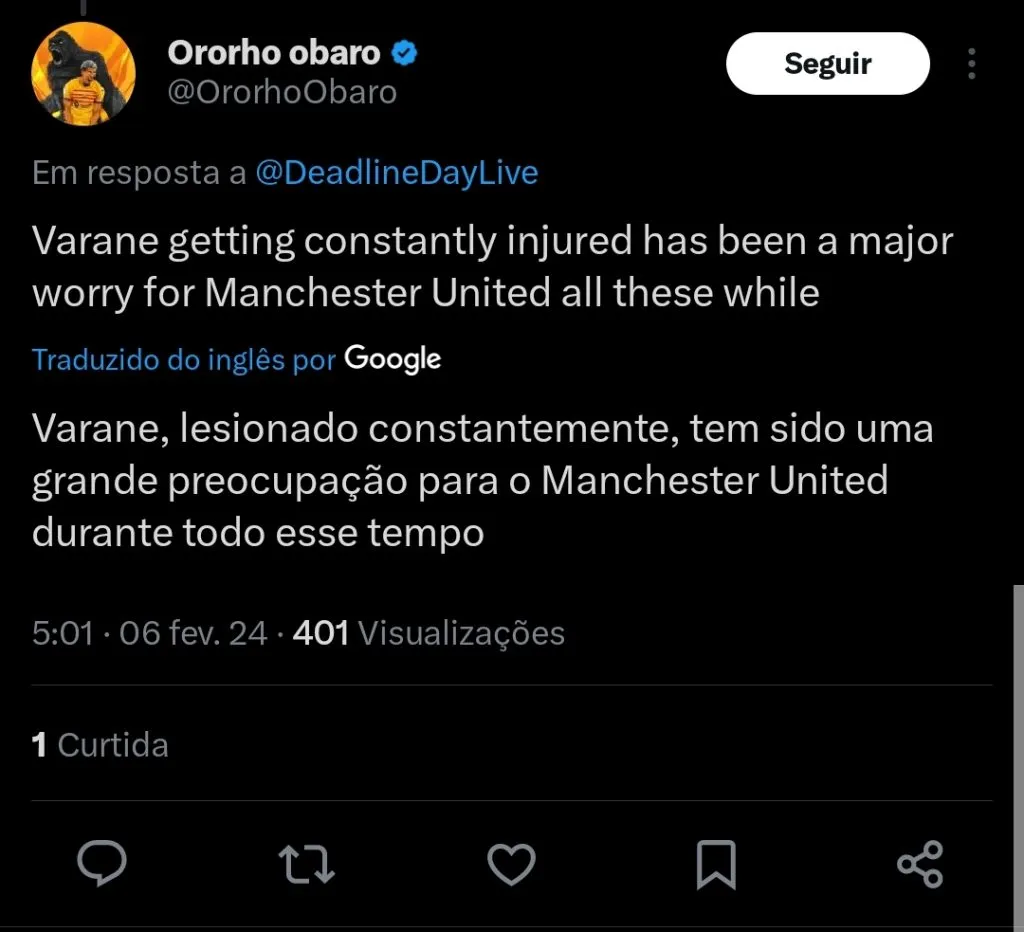Open the @OrorhoObaro username handle
This screenshot has height=932, width=1024.
pyautogui.click(x=282, y=92)
